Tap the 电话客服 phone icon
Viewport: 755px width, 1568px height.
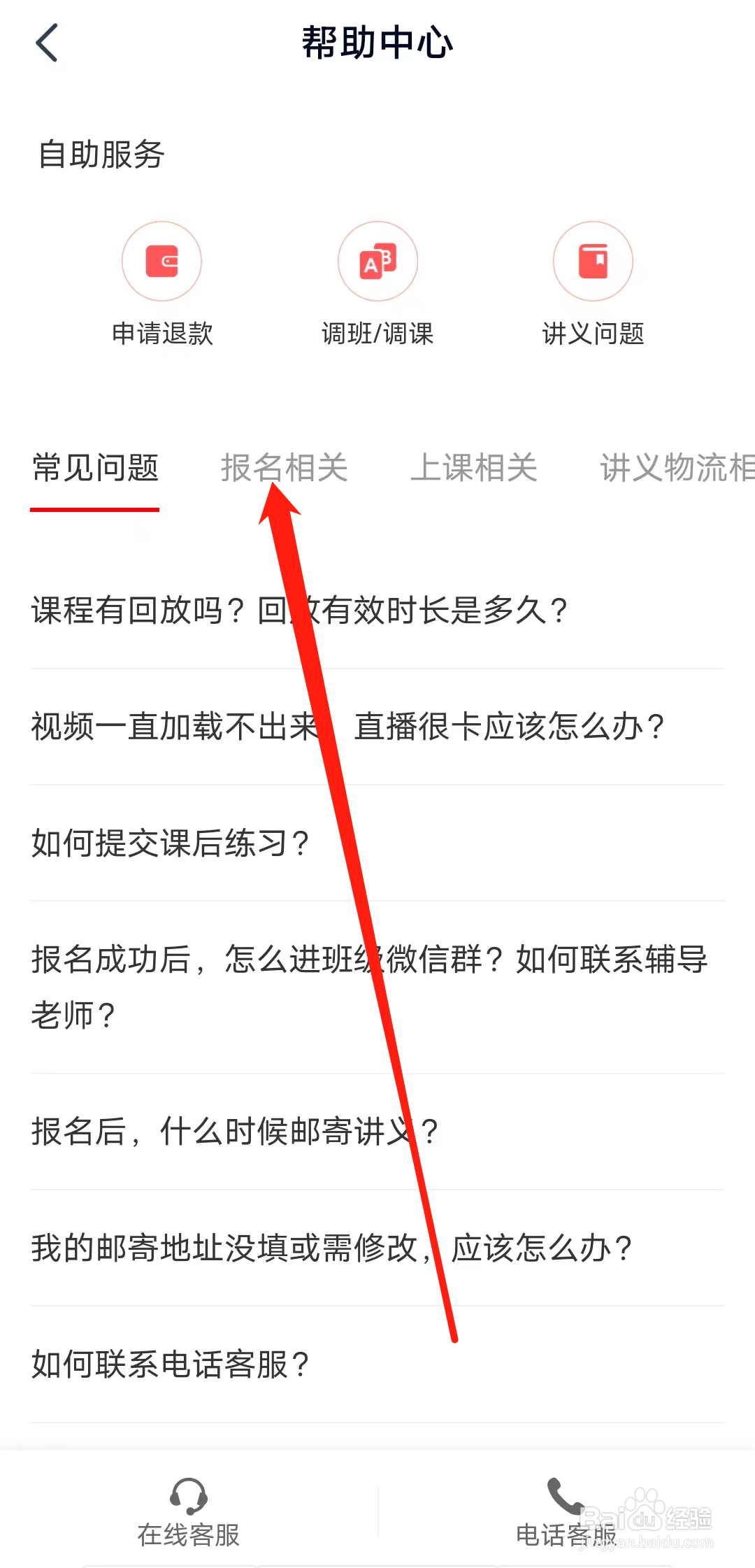pos(563,1490)
